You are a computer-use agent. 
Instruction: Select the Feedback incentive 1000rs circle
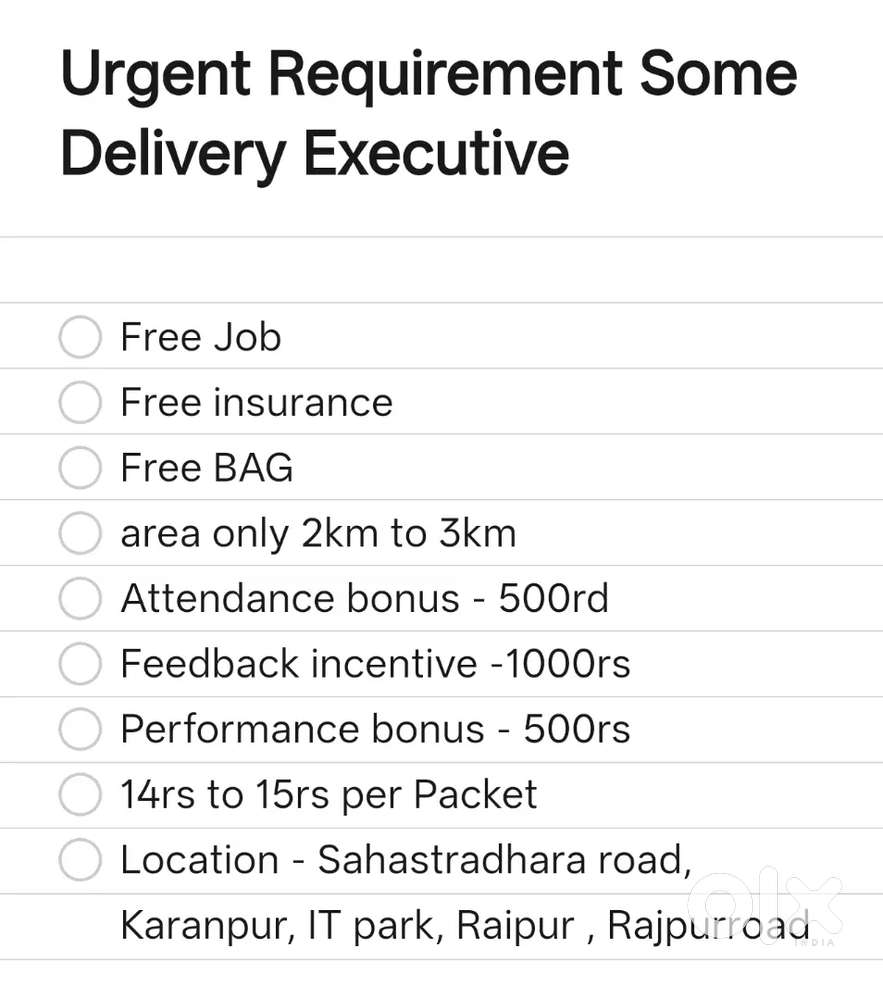pos(79,663)
